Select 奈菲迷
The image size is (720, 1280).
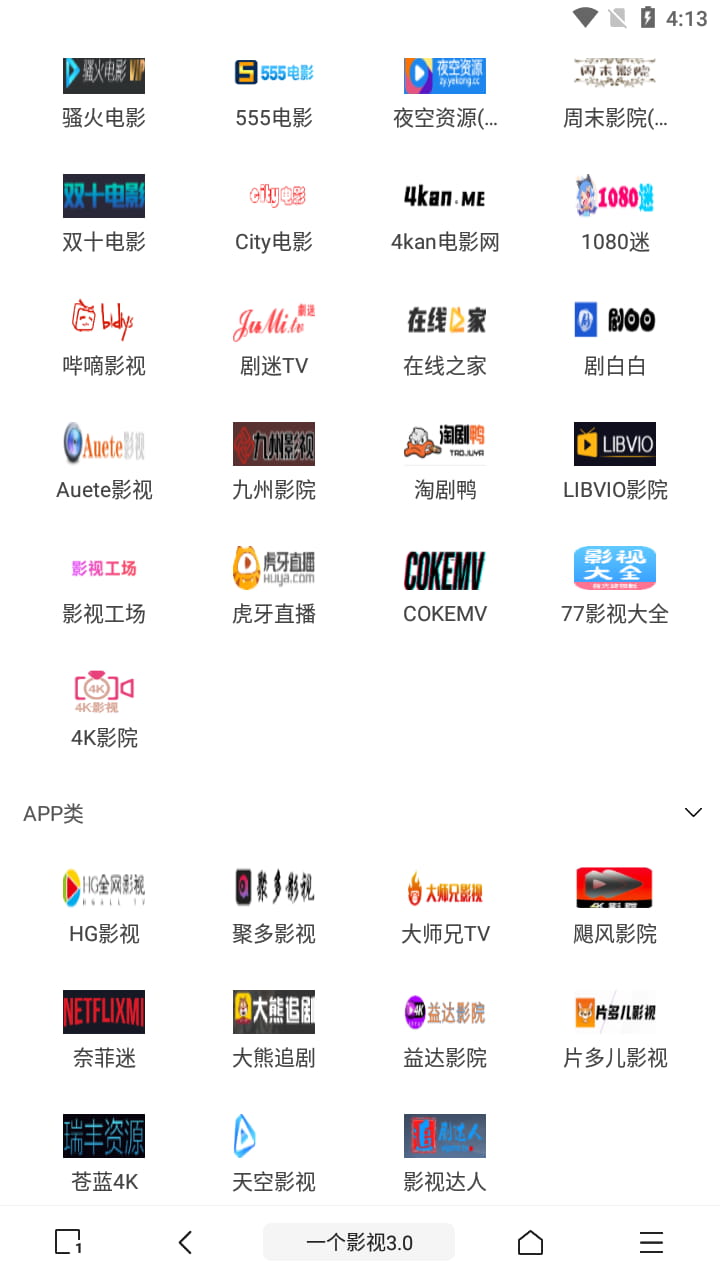(104, 1029)
